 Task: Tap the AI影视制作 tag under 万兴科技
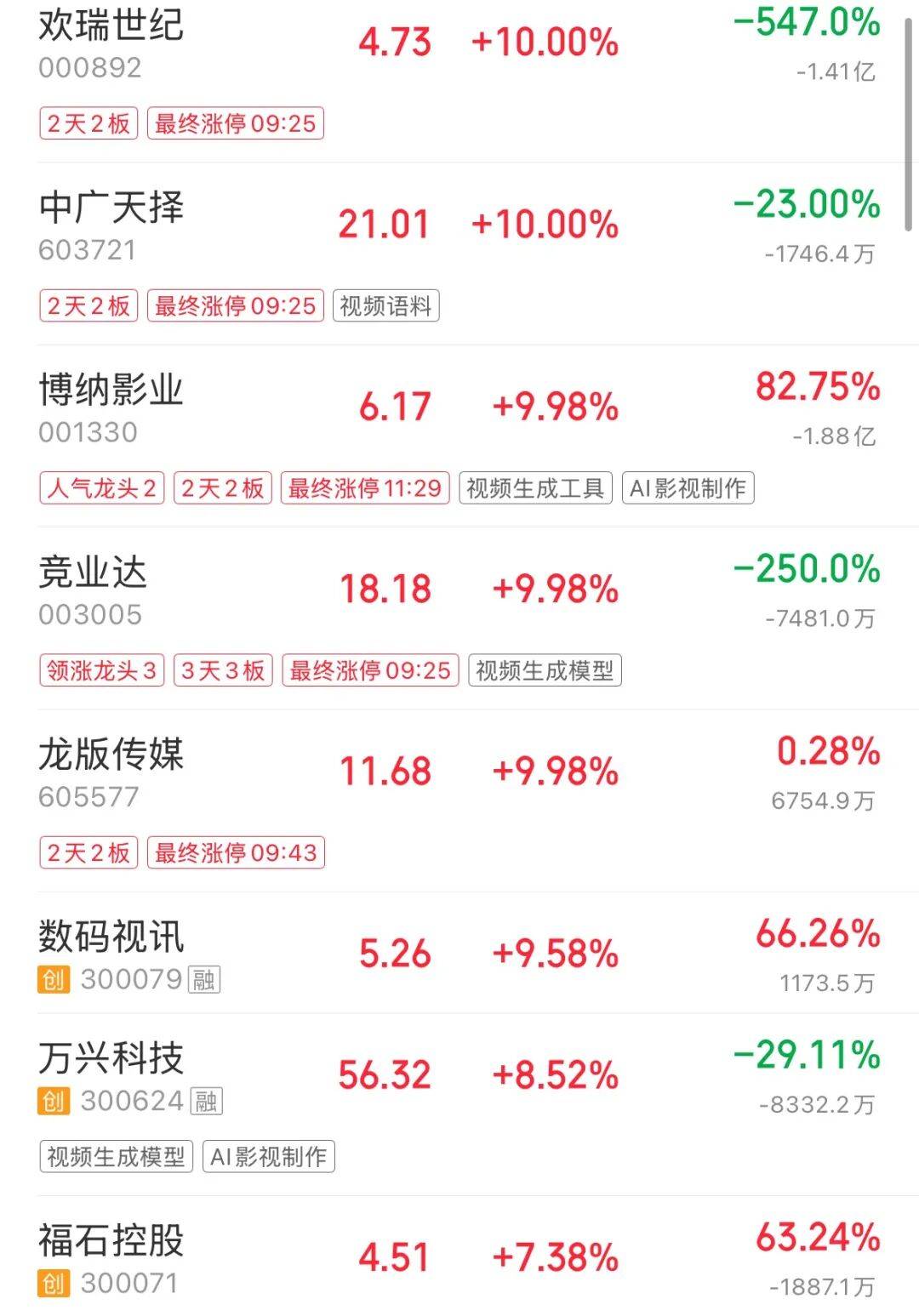(269, 1157)
